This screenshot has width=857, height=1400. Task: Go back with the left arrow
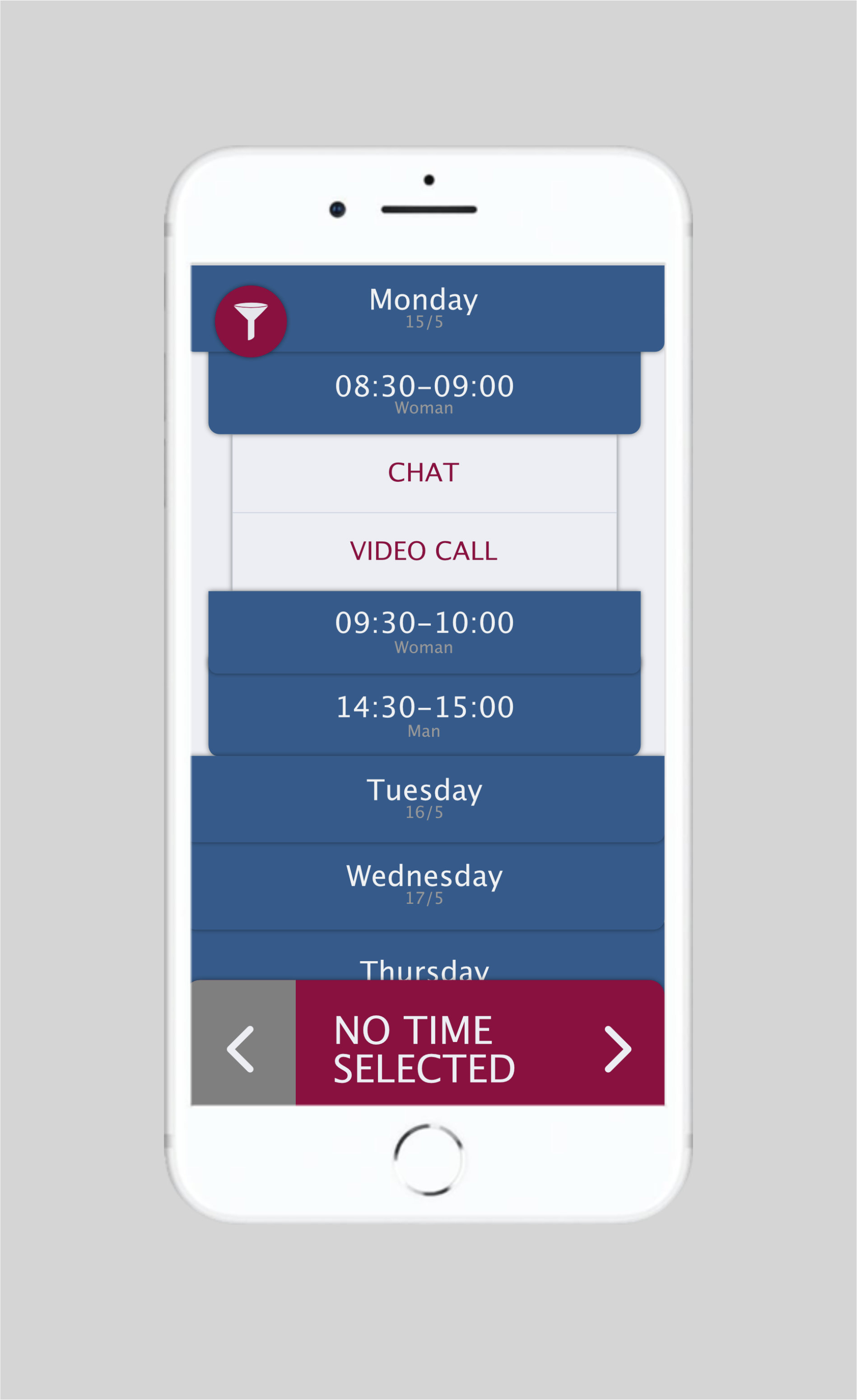(x=243, y=1049)
